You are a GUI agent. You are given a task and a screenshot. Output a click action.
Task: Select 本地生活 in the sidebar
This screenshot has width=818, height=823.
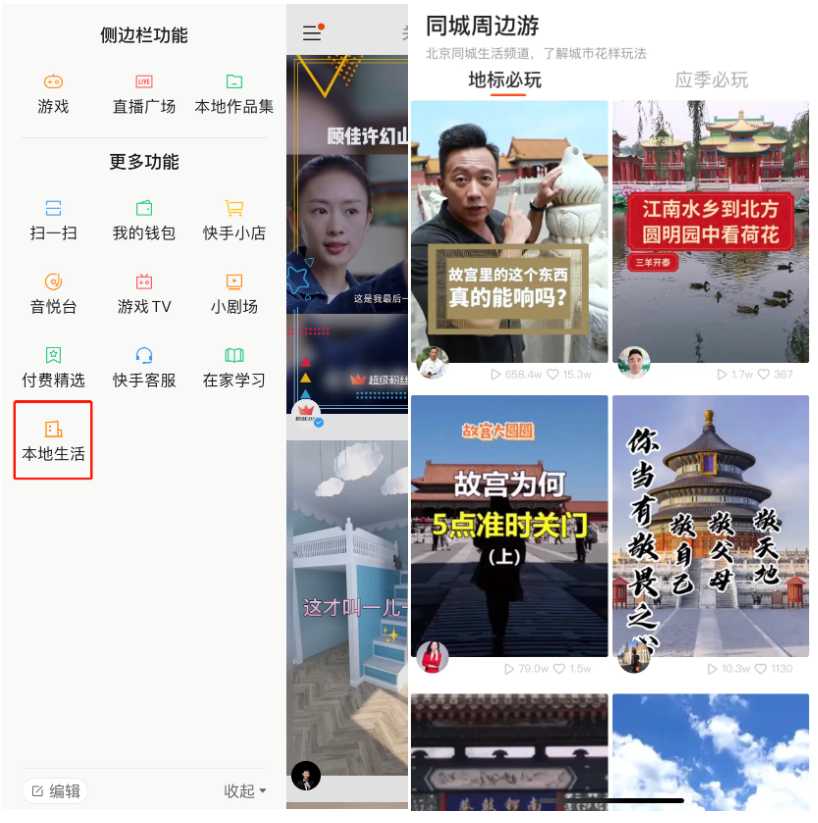point(53,441)
